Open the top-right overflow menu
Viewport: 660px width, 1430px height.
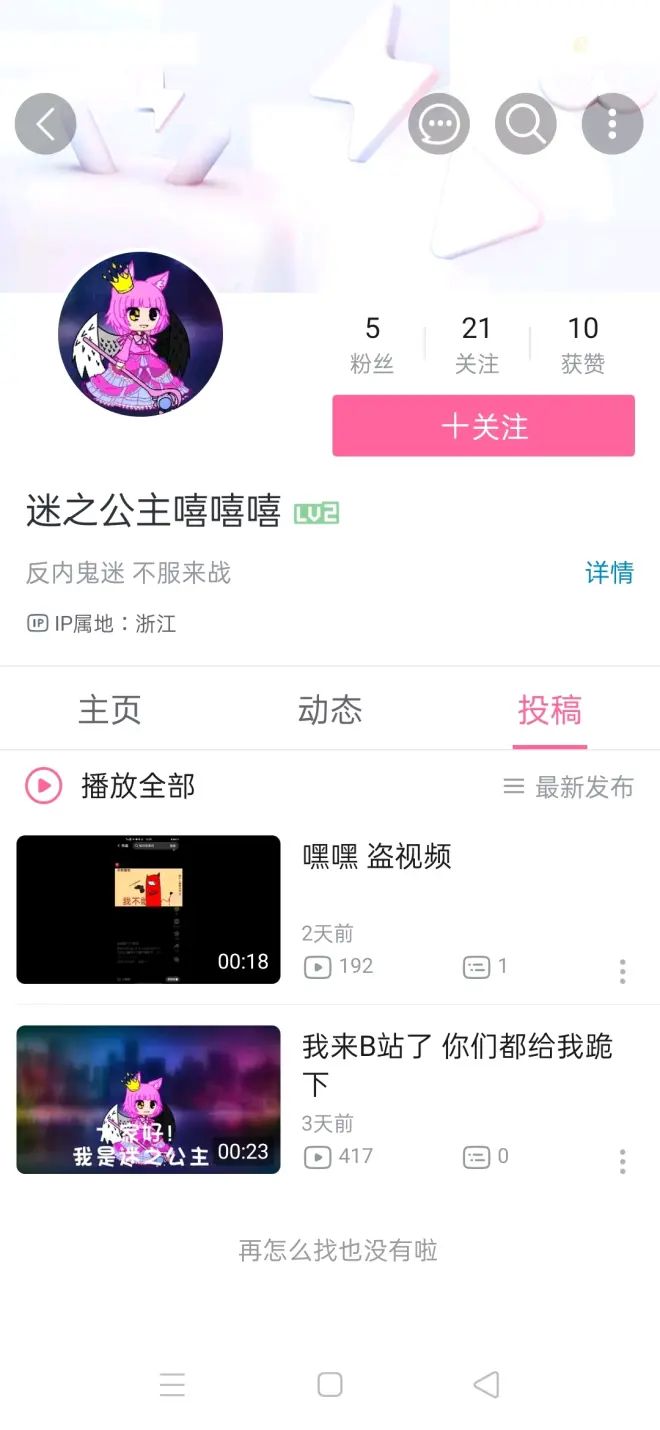click(612, 124)
